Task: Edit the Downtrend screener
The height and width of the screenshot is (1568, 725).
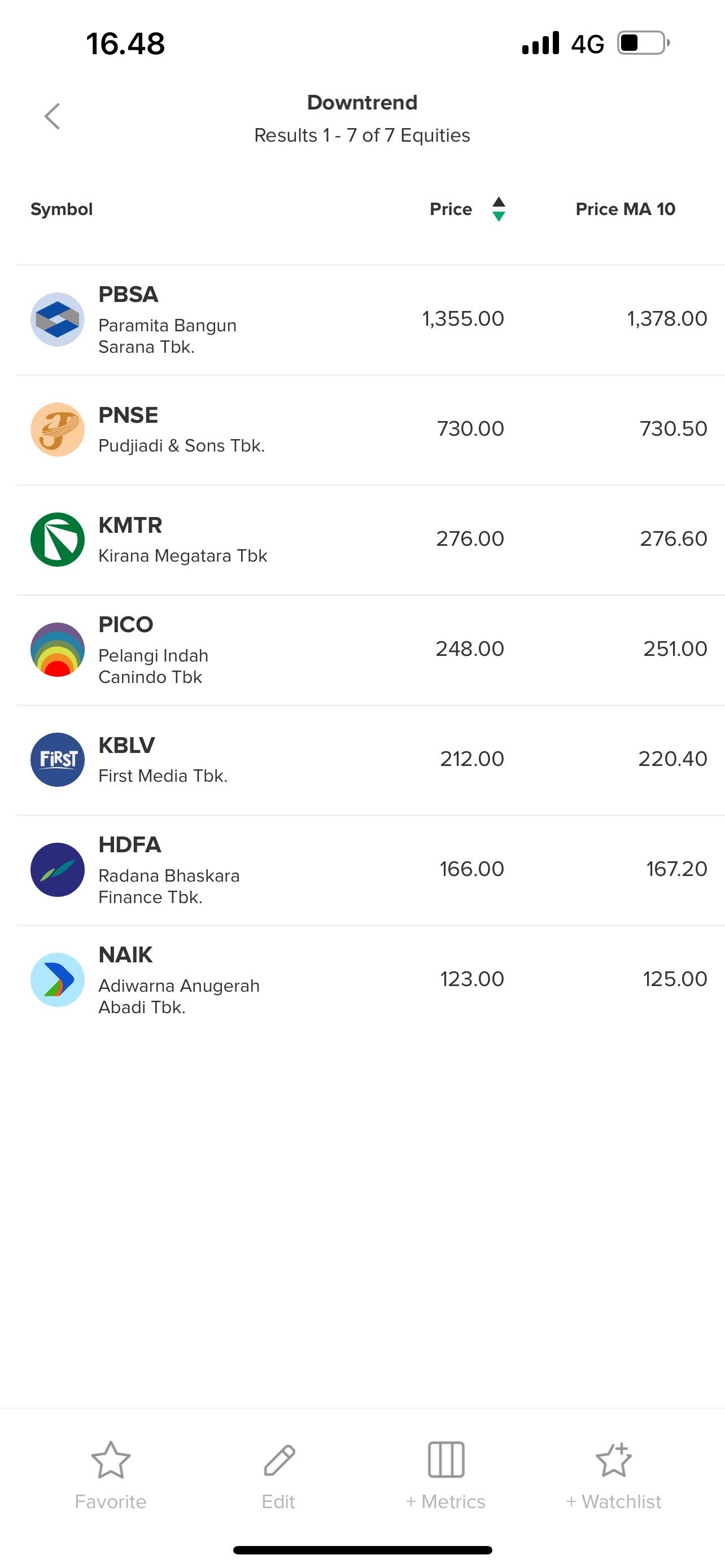Action: pos(279,1475)
